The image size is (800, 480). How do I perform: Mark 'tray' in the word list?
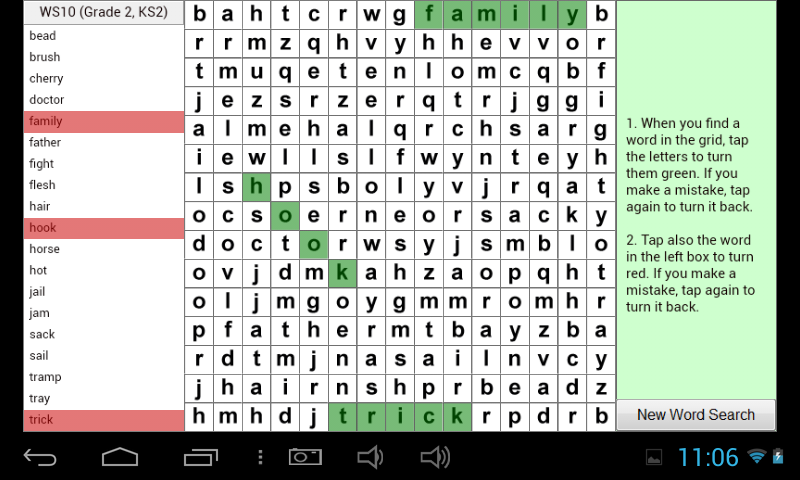(x=103, y=398)
